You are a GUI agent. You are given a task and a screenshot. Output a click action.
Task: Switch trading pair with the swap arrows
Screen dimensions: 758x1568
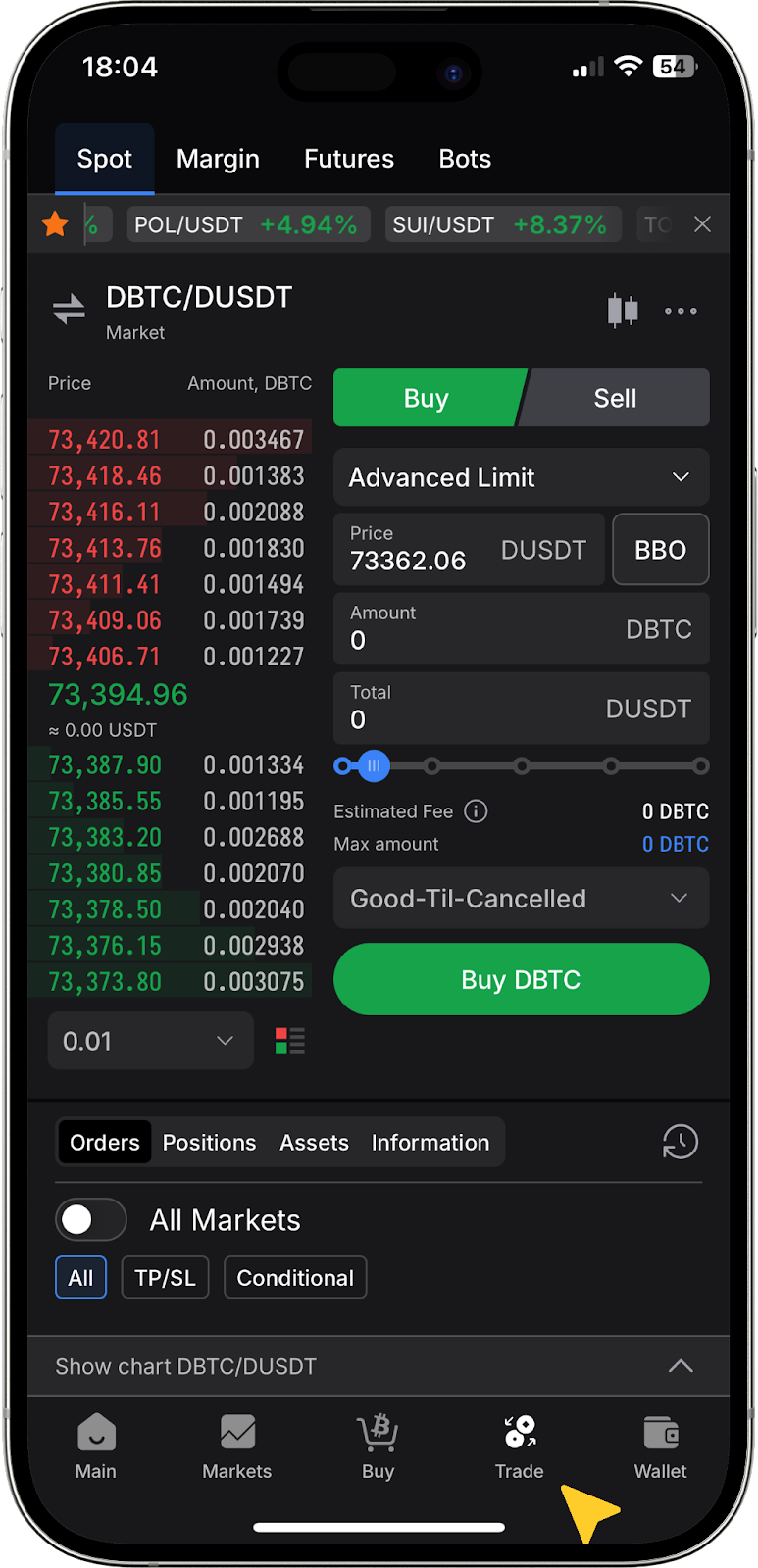(69, 311)
